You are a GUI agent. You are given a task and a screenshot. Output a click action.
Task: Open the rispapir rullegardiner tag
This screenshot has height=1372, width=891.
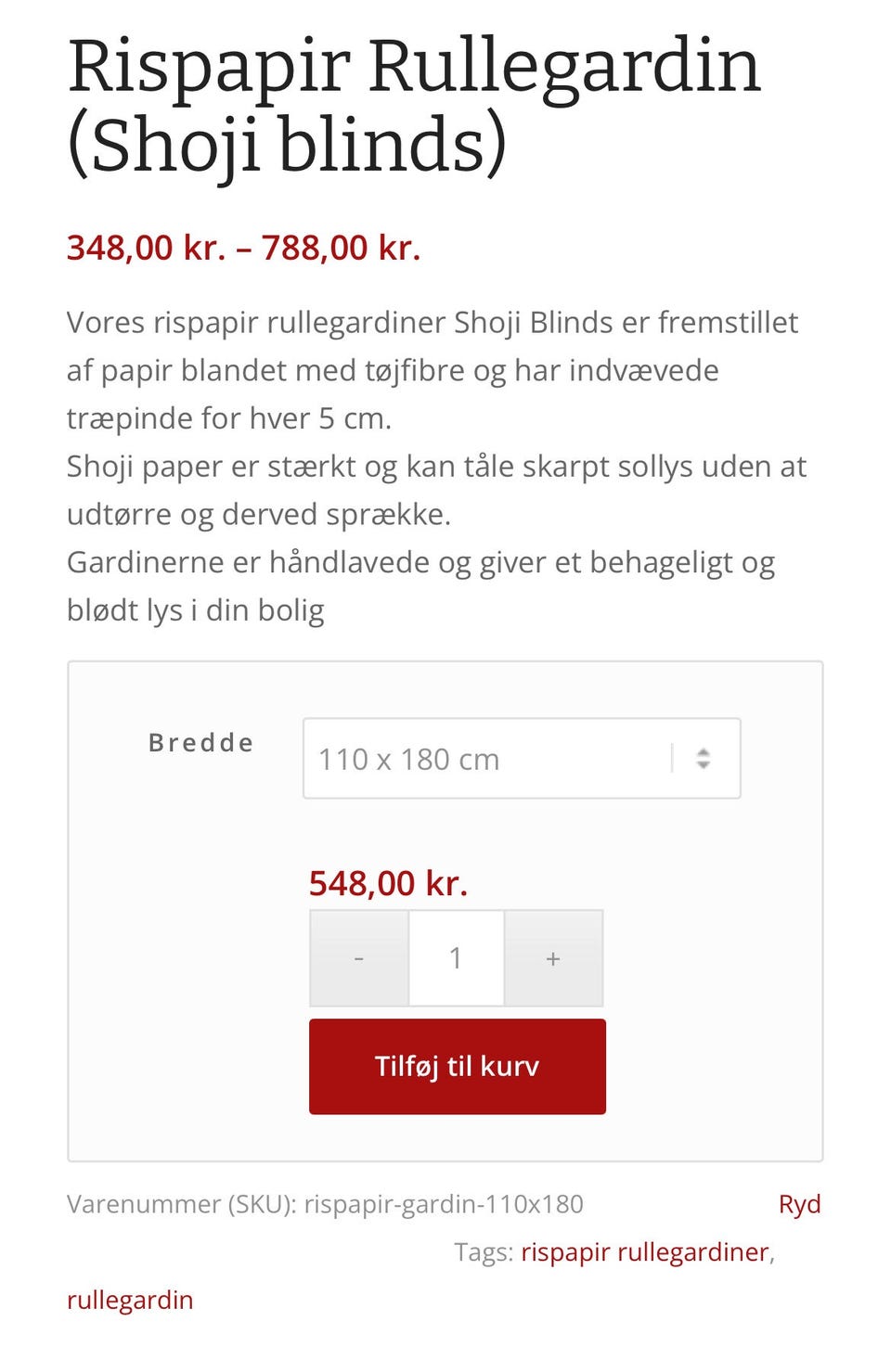coord(647,1251)
